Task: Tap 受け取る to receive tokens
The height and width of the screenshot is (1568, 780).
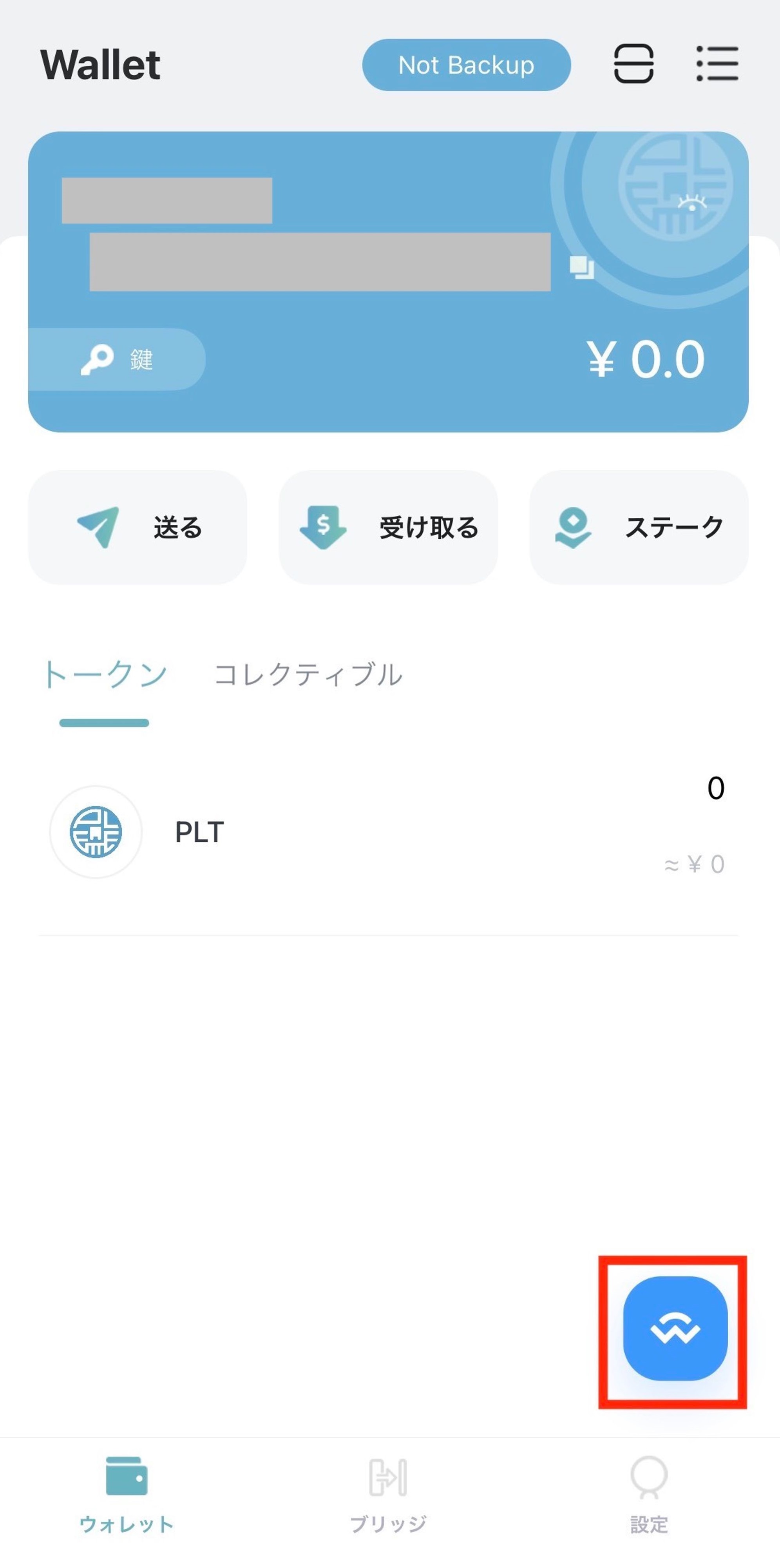Action: [x=388, y=527]
